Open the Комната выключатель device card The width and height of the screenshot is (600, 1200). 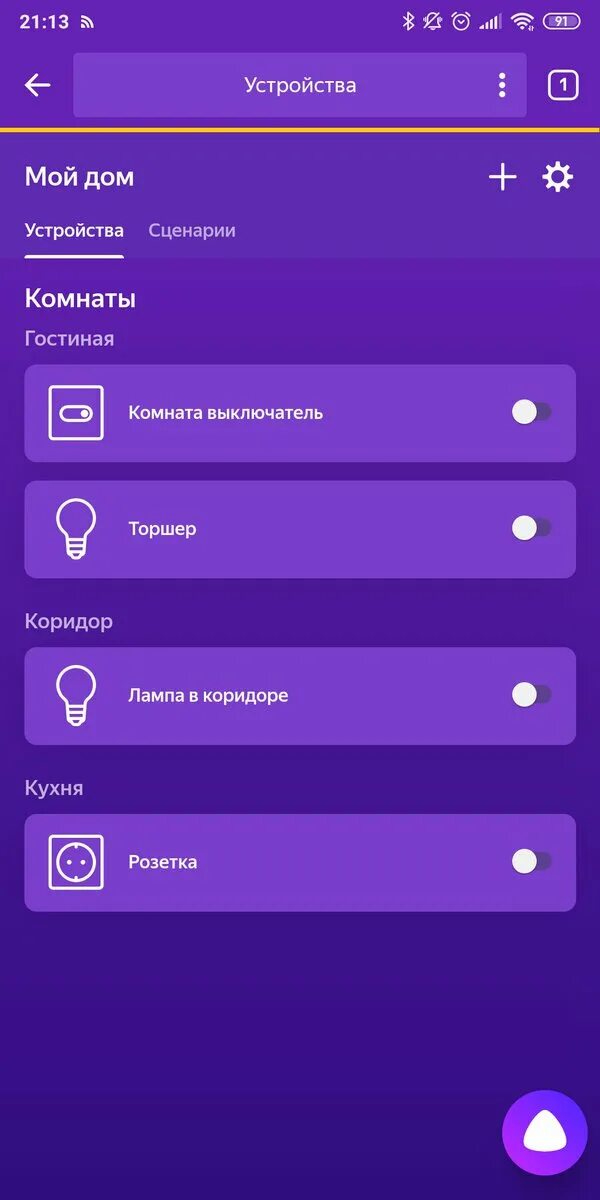coord(260,413)
